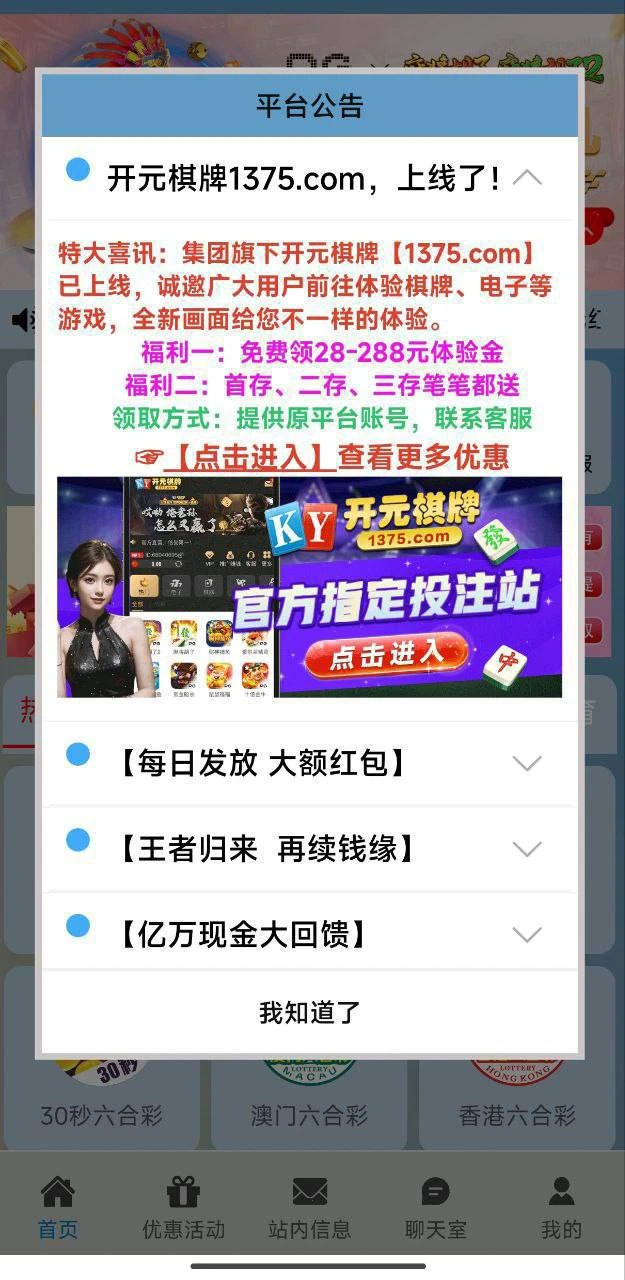
Task: Go to the 优惠活动 tab
Action: tap(183, 1208)
